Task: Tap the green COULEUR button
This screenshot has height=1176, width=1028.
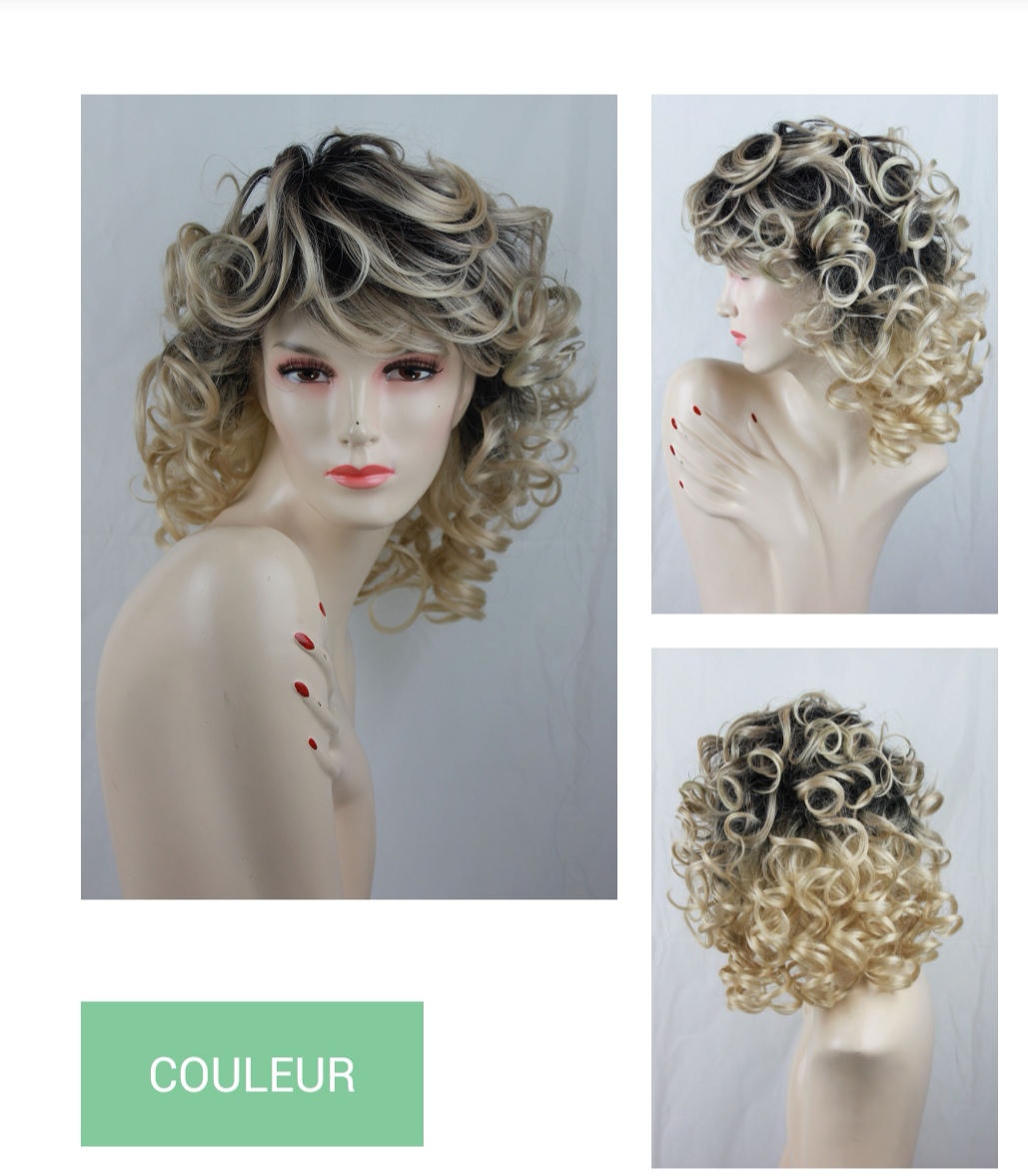Action: click(252, 1074)
